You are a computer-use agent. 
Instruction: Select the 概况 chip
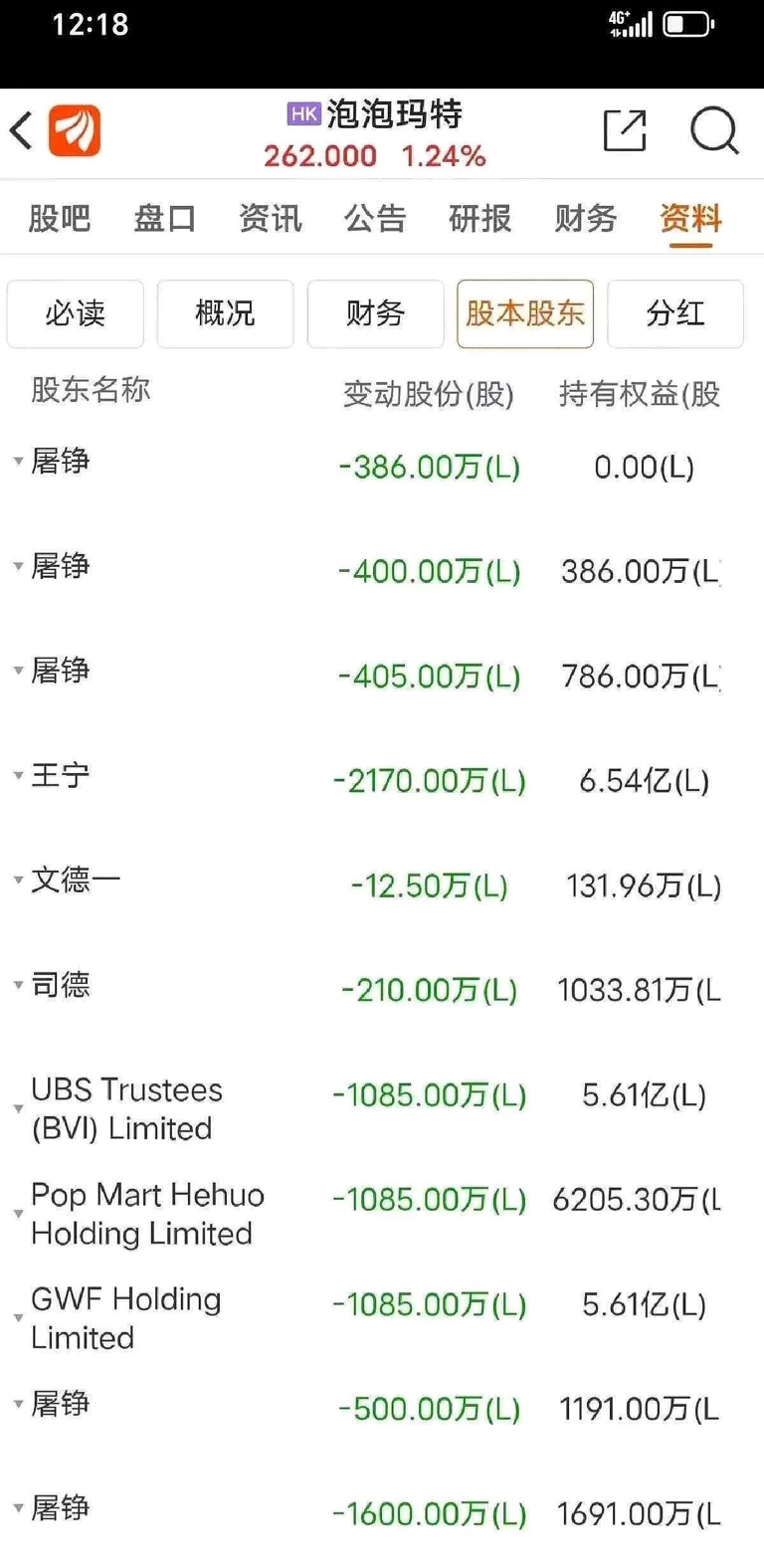225,313
